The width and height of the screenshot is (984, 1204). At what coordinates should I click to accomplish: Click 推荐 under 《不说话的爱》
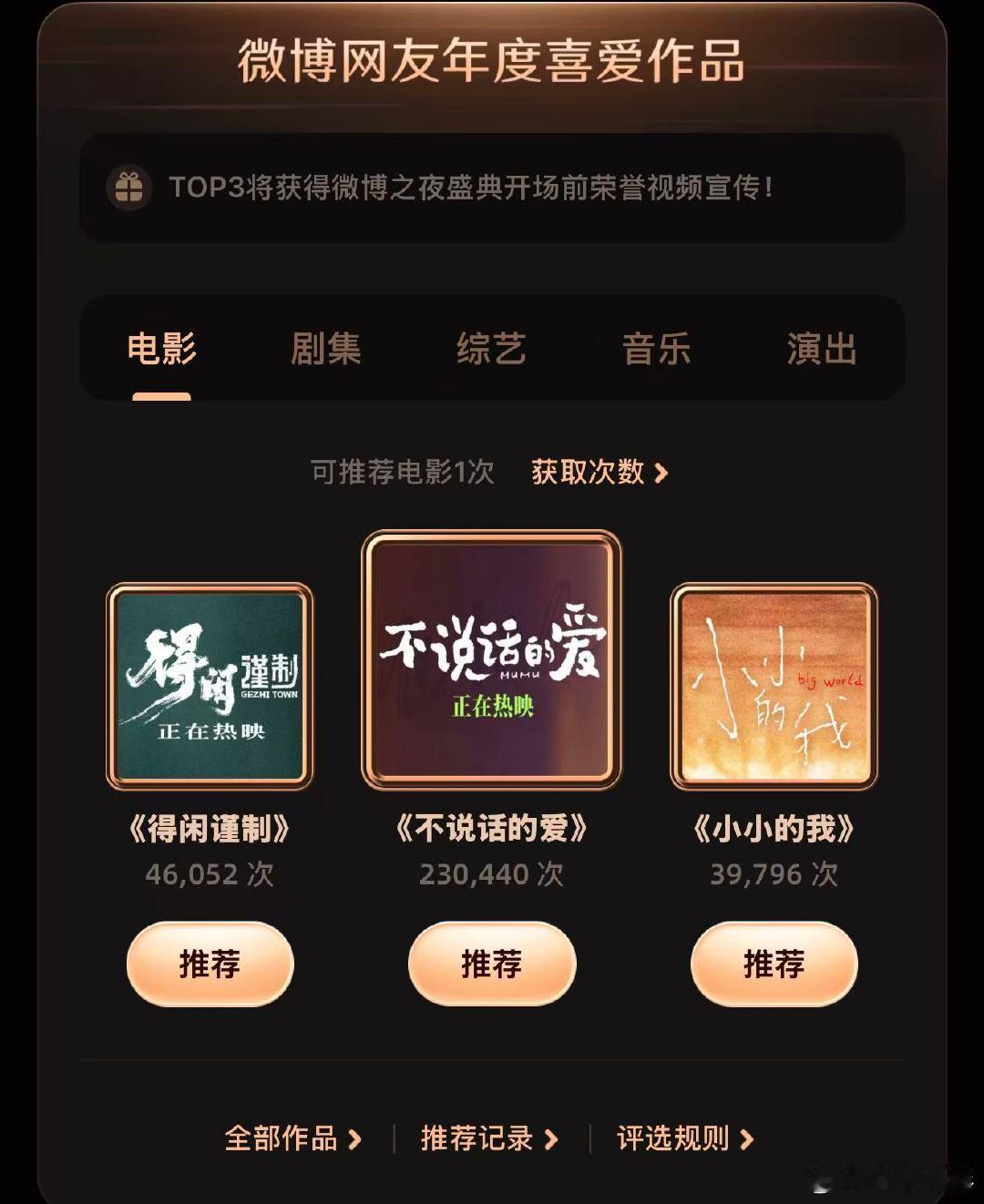[x=491, y=964]
